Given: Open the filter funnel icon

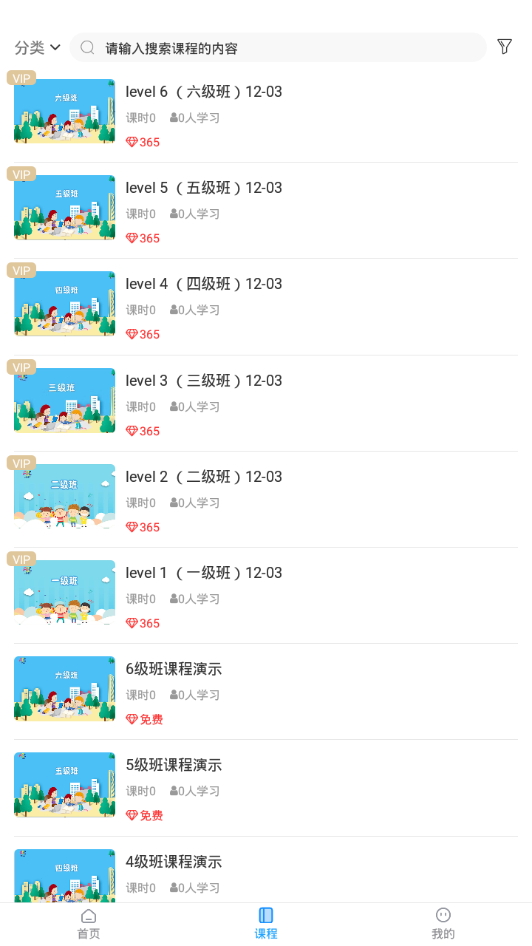Looking at the screenshot, I should [x=504, y=47].
